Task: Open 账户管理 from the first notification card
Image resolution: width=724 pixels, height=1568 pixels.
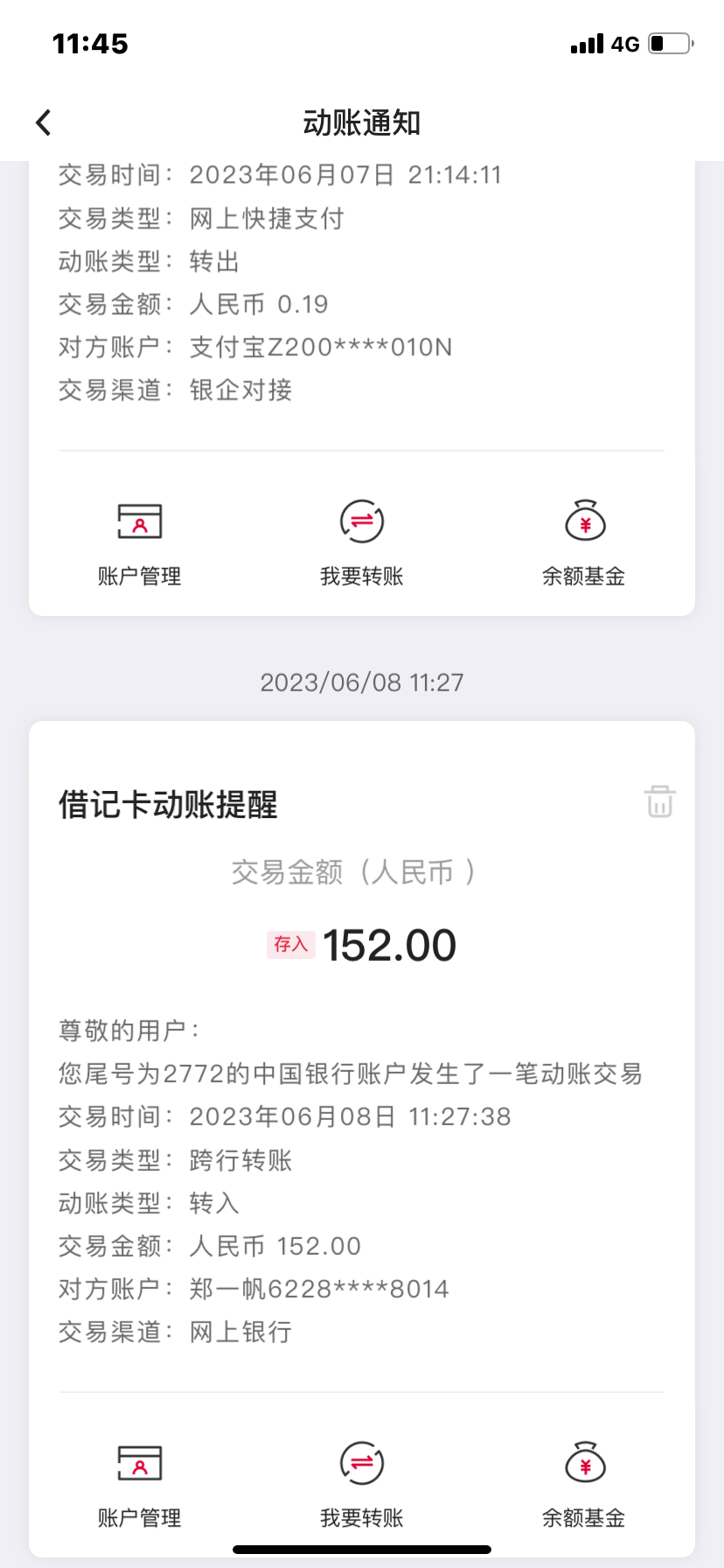Action: (139, 541)
